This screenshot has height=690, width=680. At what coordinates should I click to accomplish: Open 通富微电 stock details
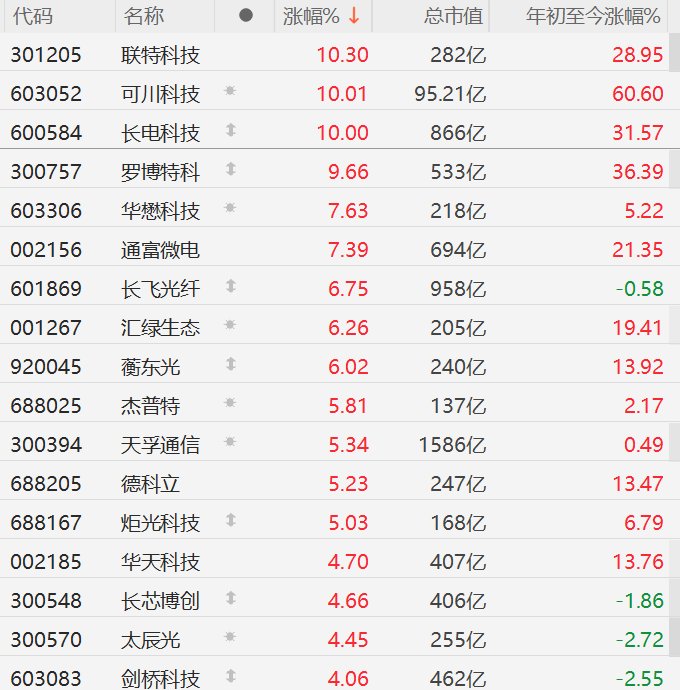[160, 250]
